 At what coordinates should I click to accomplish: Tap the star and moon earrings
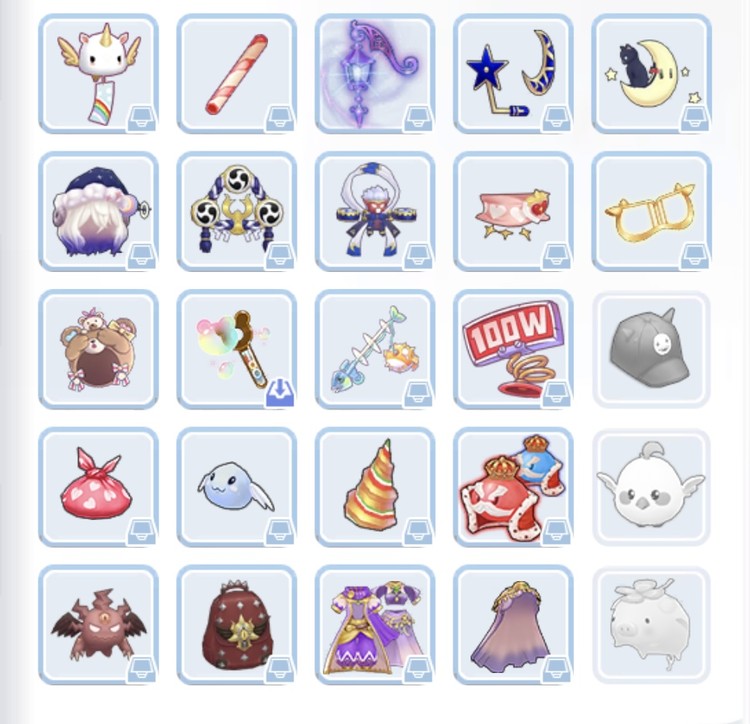tap(512, 73)
